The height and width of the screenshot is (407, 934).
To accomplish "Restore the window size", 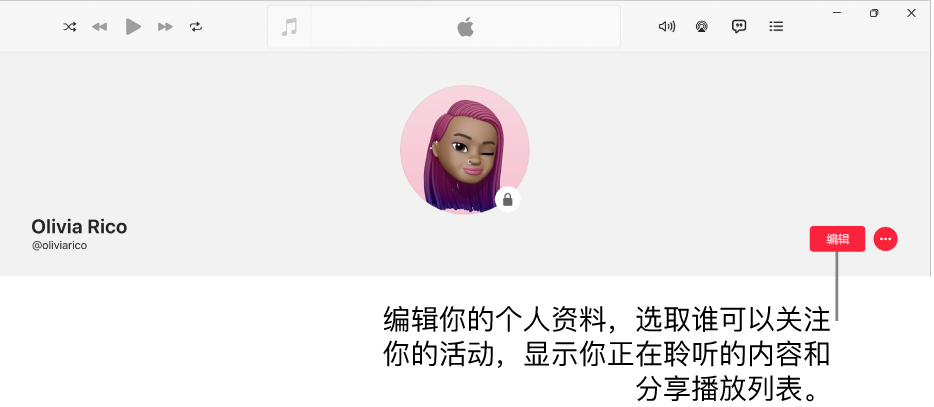I will [874, 13].
